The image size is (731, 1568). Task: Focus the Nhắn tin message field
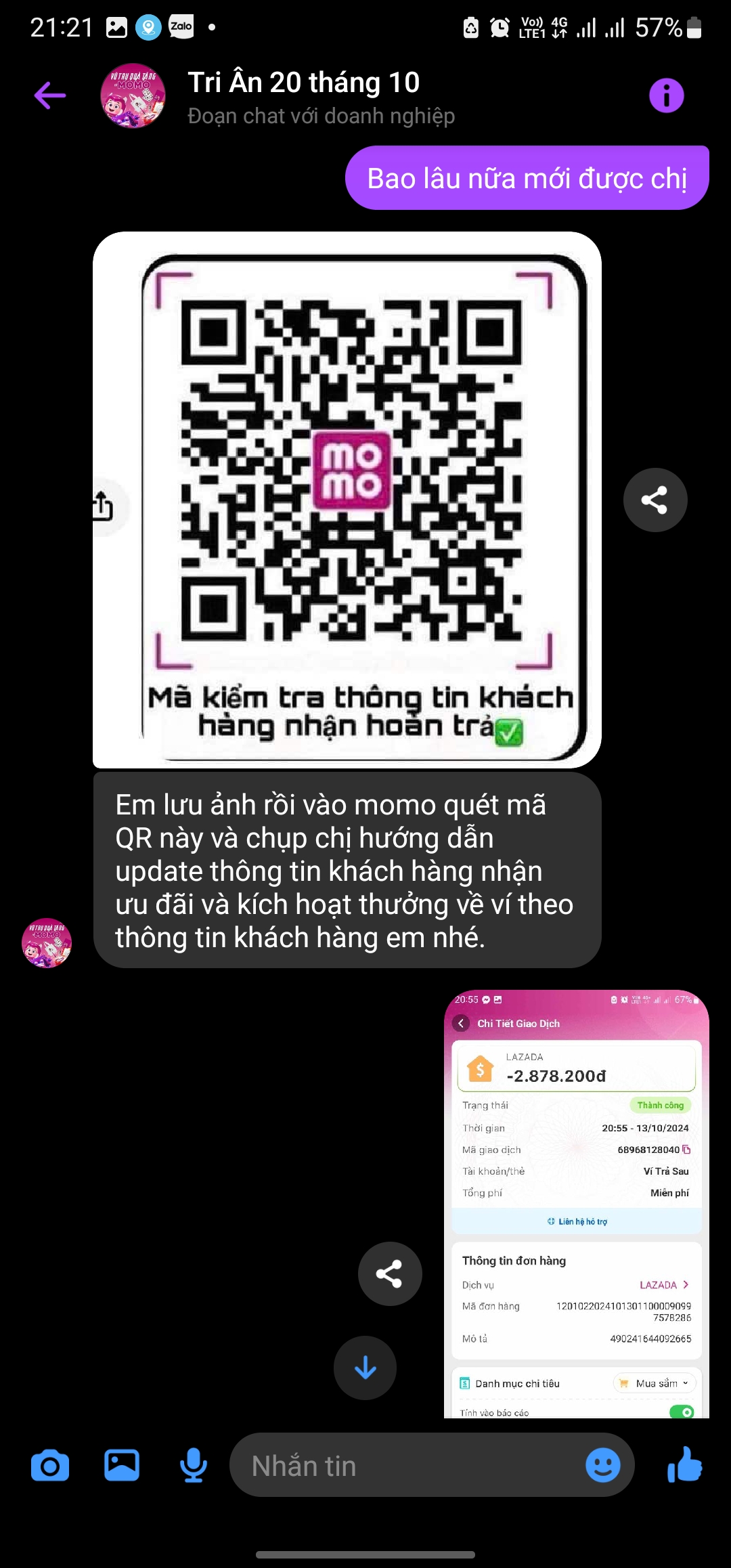pyautogui.click(x=406, y=1466)
